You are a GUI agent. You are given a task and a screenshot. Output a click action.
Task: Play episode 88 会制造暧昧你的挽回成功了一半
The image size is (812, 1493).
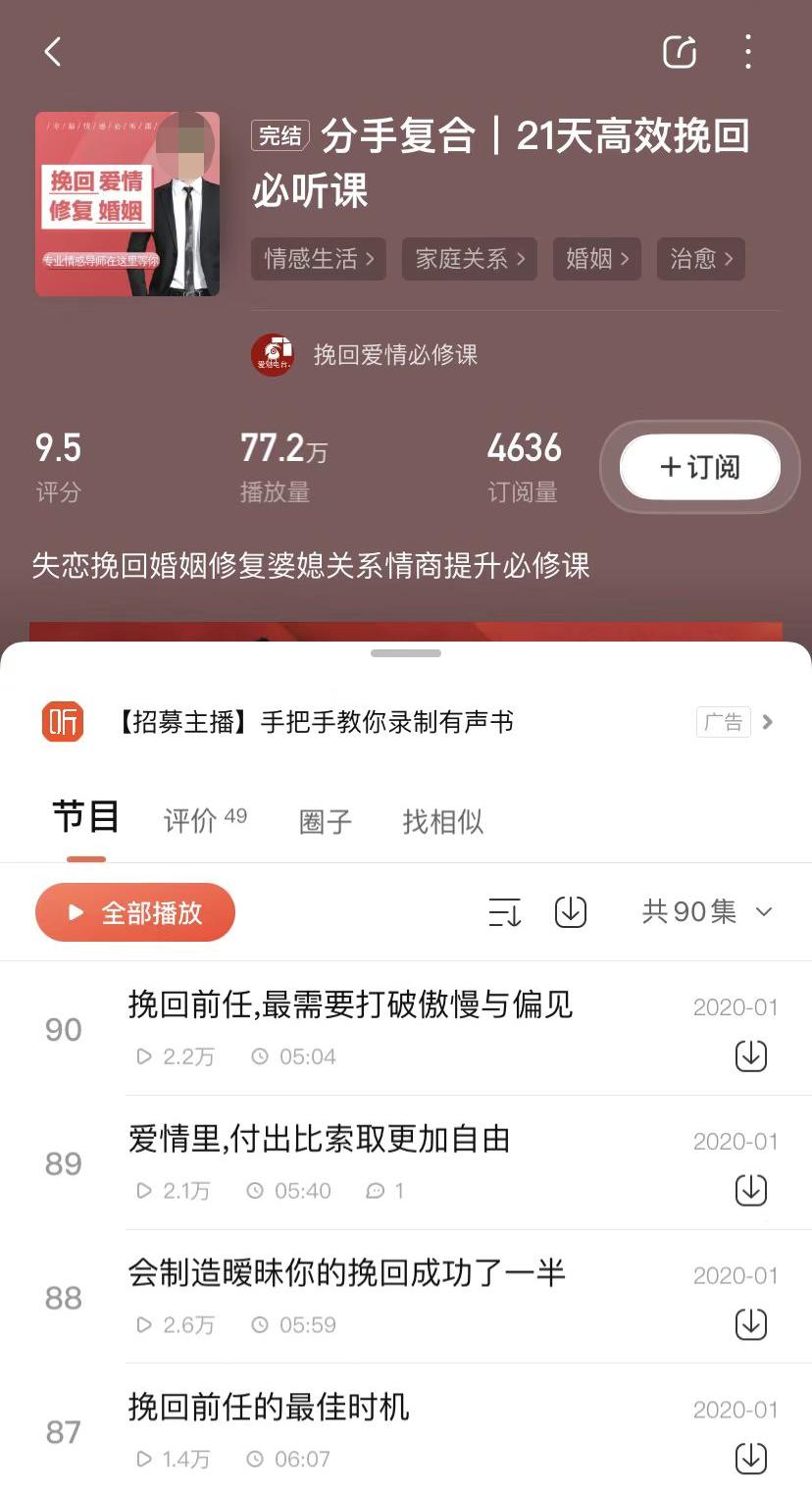346,1273
